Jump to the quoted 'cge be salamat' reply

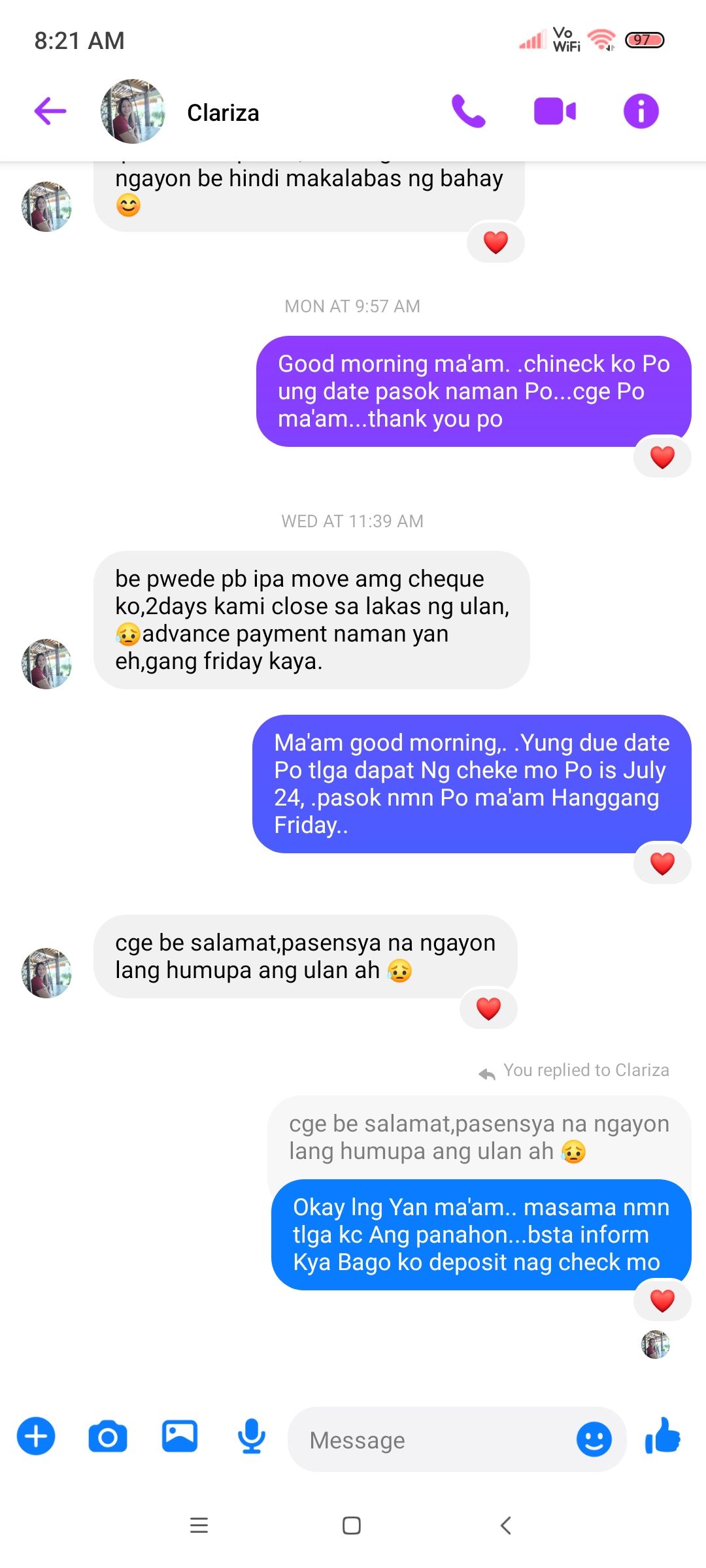click(x=479, y=1137)
